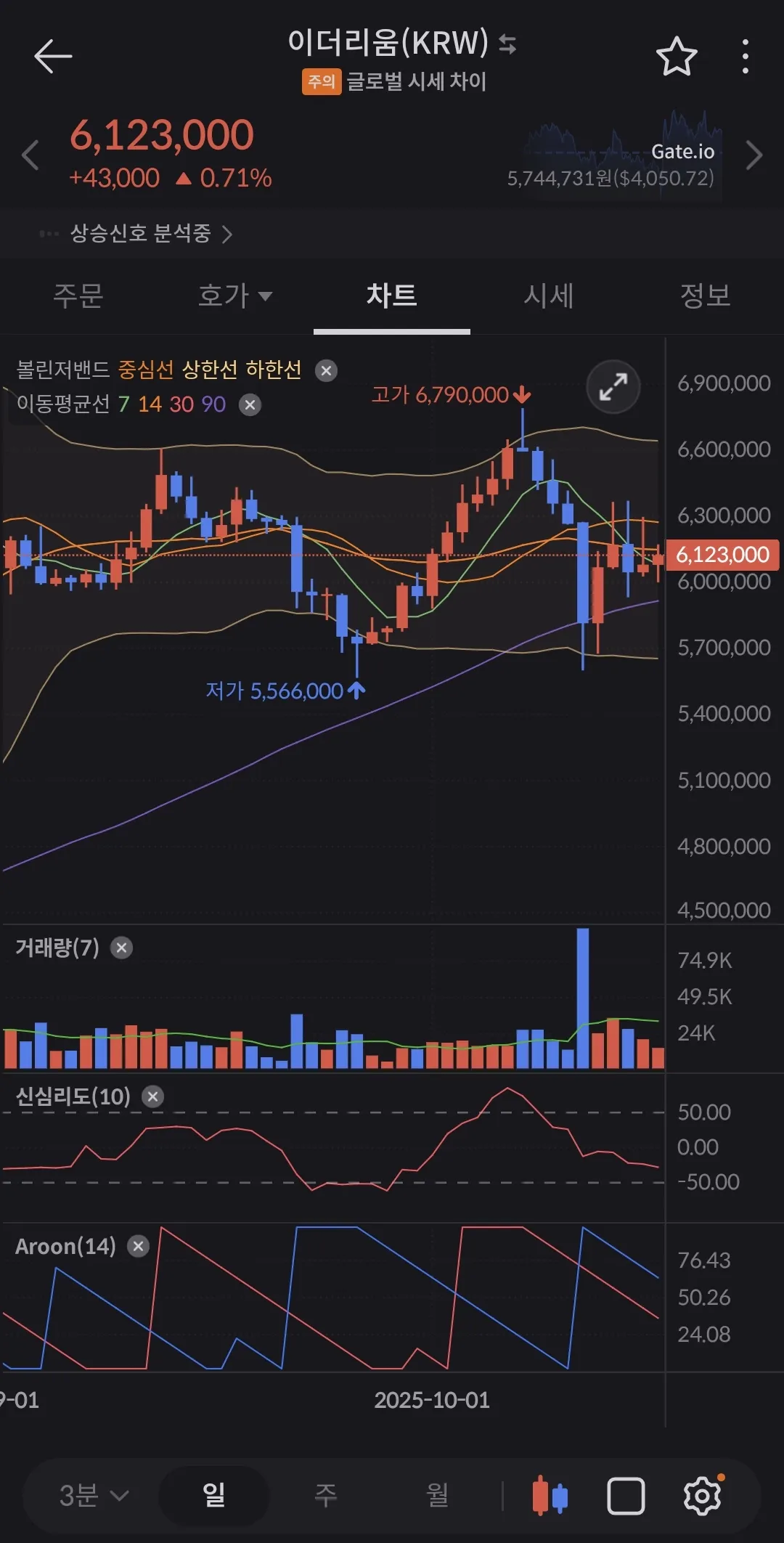Image resolution: width=784 pixels, height=1543 pixels.
Task: Open chart settings via gear icon
Action: 701,1496
